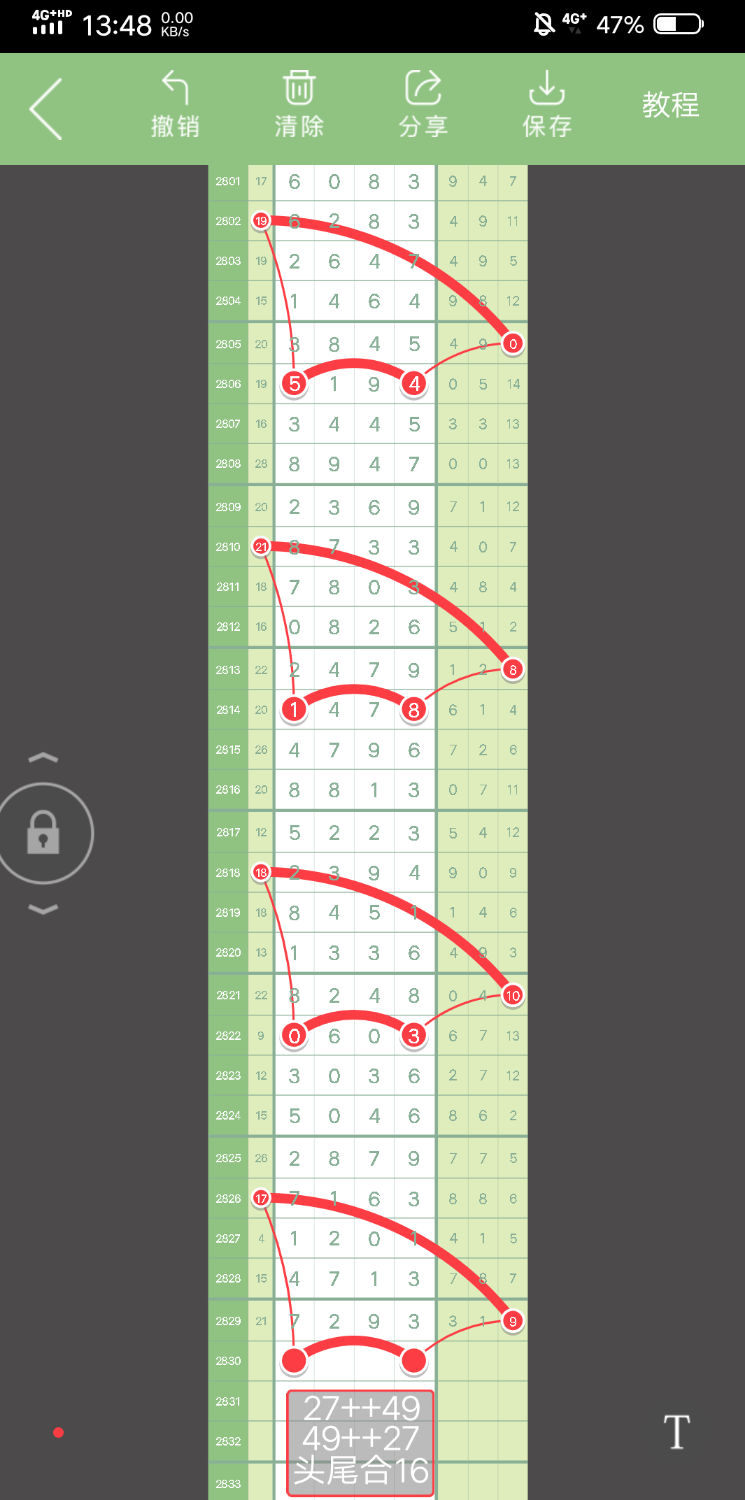This screenshot has height=1500, width=745.
Task: Toggle the lock button
Action: (43, 833)
